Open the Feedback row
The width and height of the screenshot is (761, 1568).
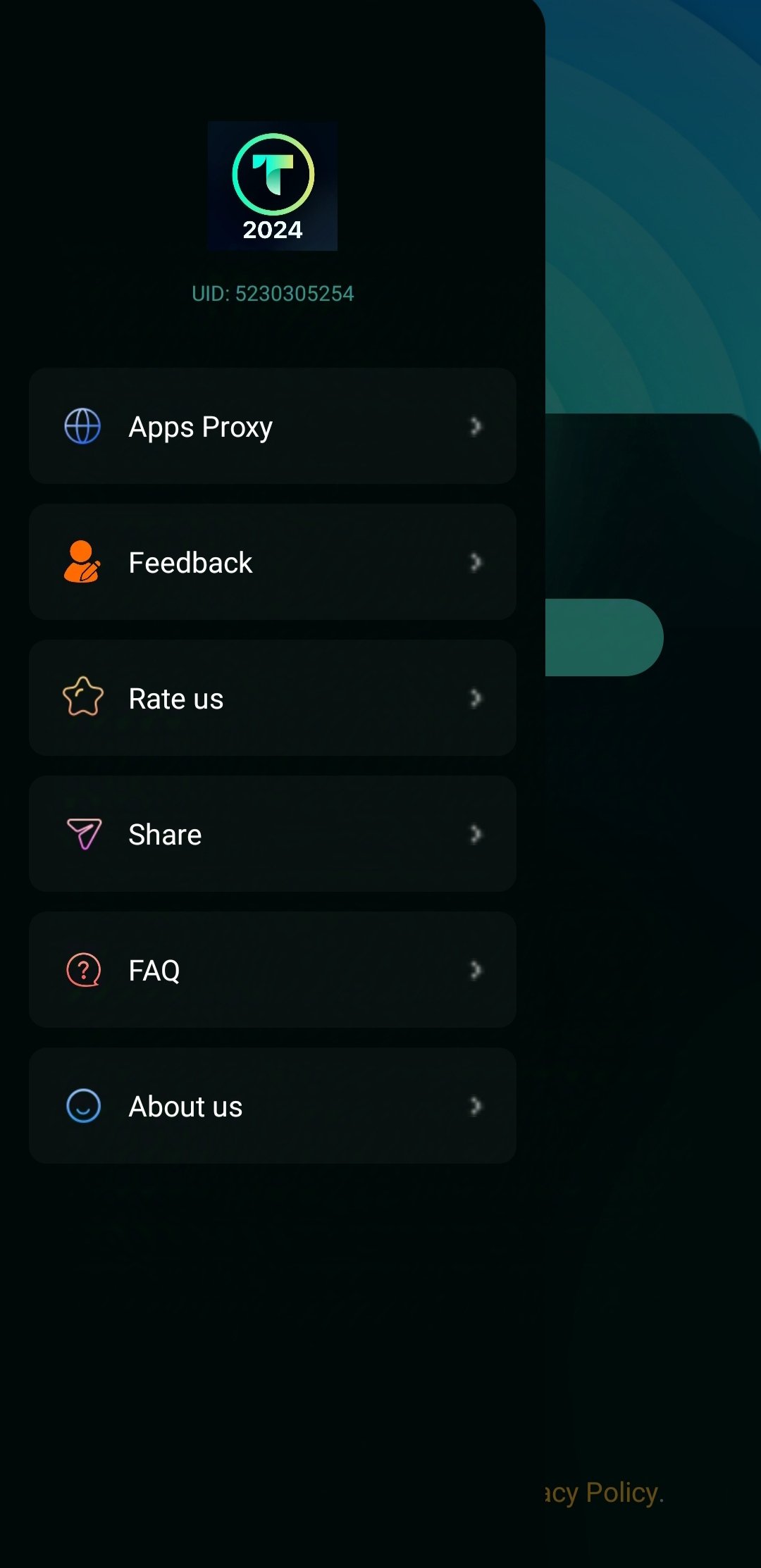point(272,562)
